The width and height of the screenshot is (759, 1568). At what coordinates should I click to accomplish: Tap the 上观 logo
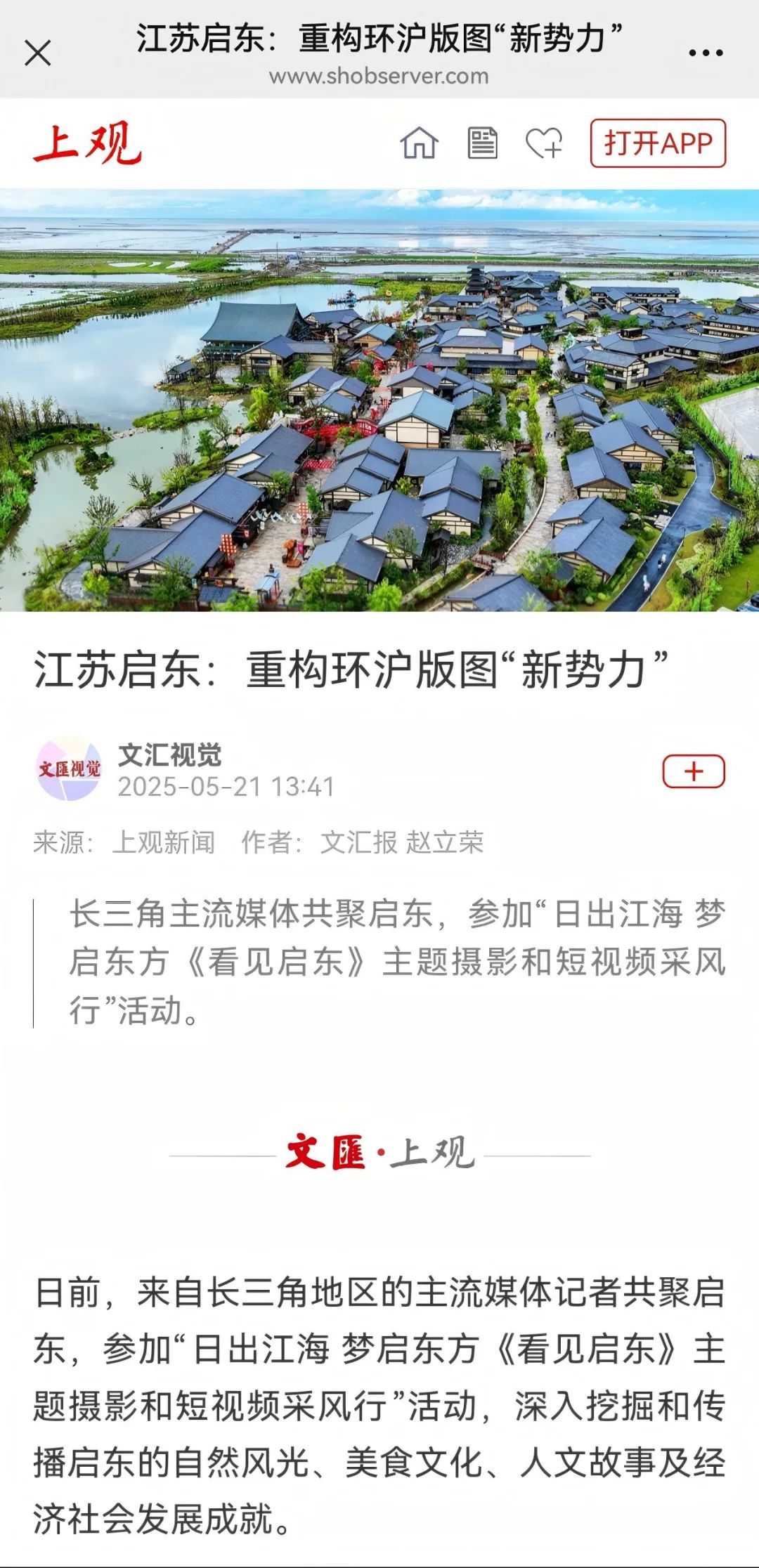coord(87,143)
